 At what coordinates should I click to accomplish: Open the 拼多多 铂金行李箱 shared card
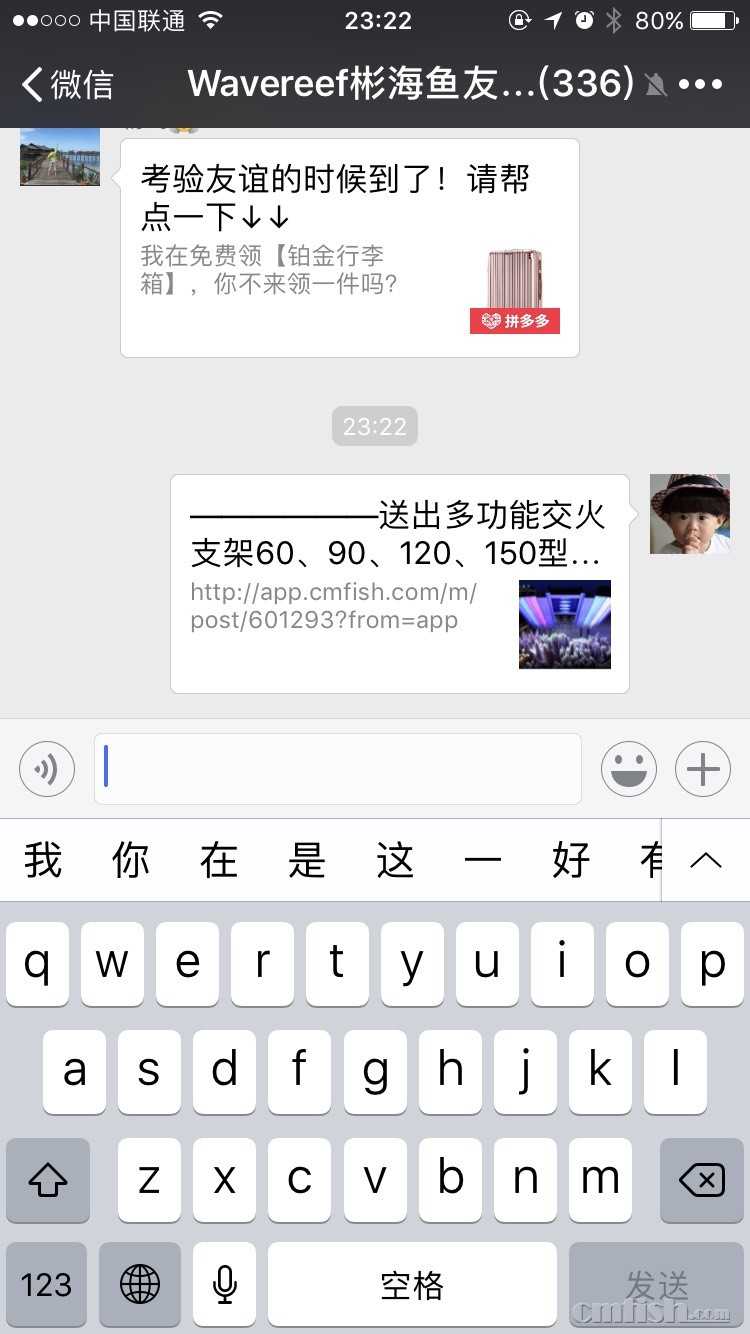pyautogui.click(x=349, y=247)
